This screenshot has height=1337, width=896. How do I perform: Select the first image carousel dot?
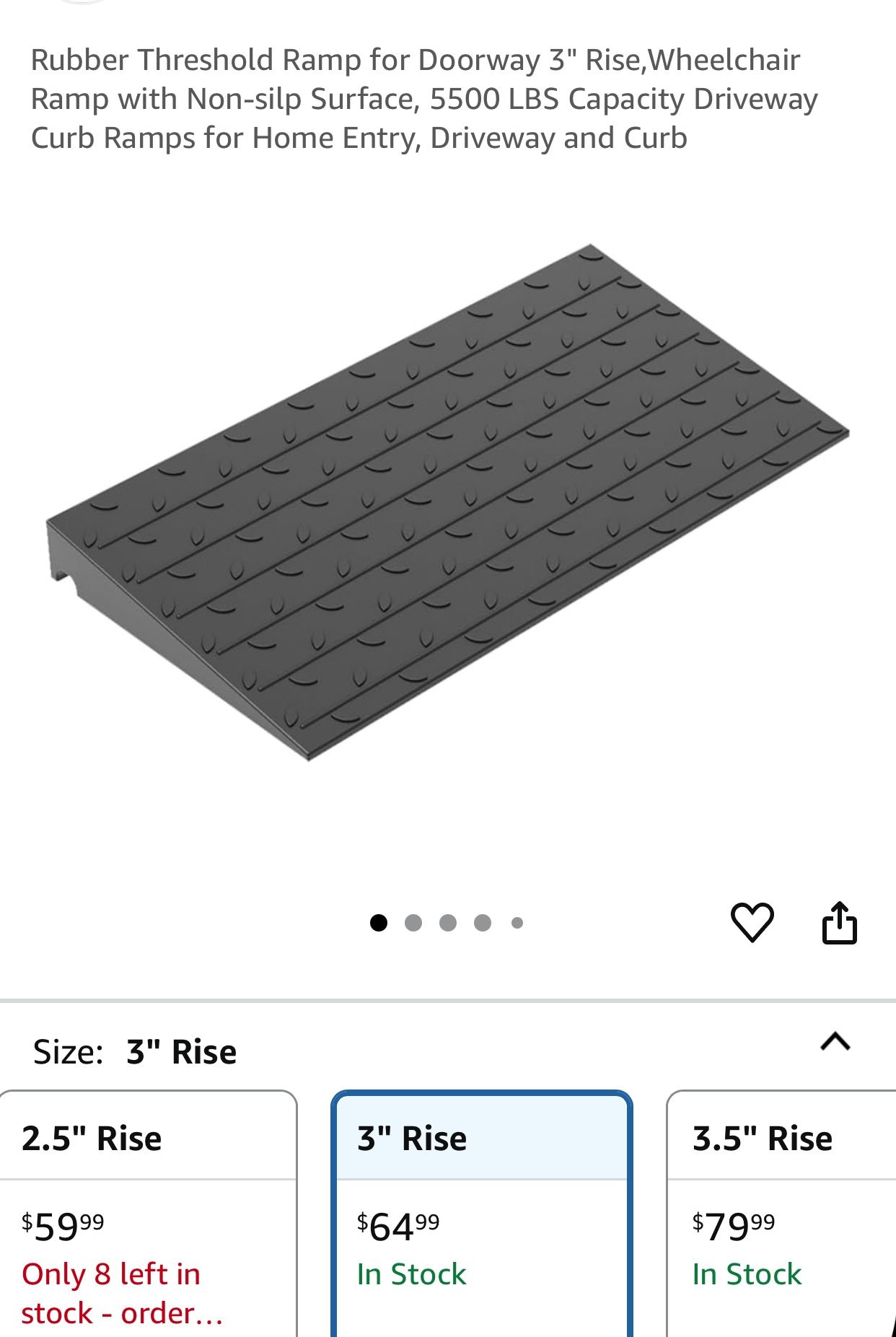point(378,921)
